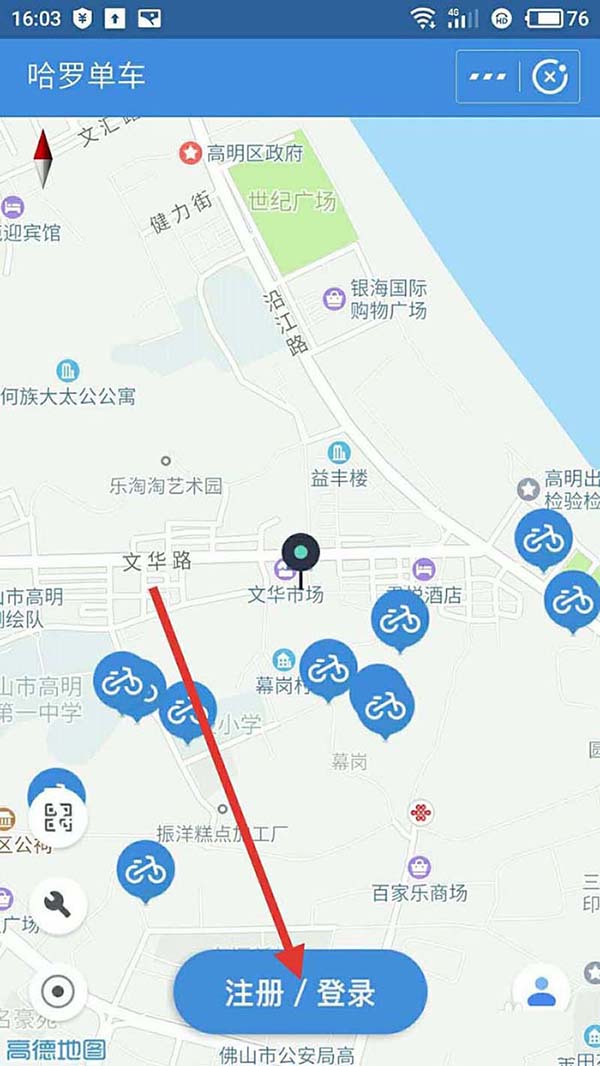Open the mini-program three-dot menu
600x1066 pixels.
(x=488, y=76)
